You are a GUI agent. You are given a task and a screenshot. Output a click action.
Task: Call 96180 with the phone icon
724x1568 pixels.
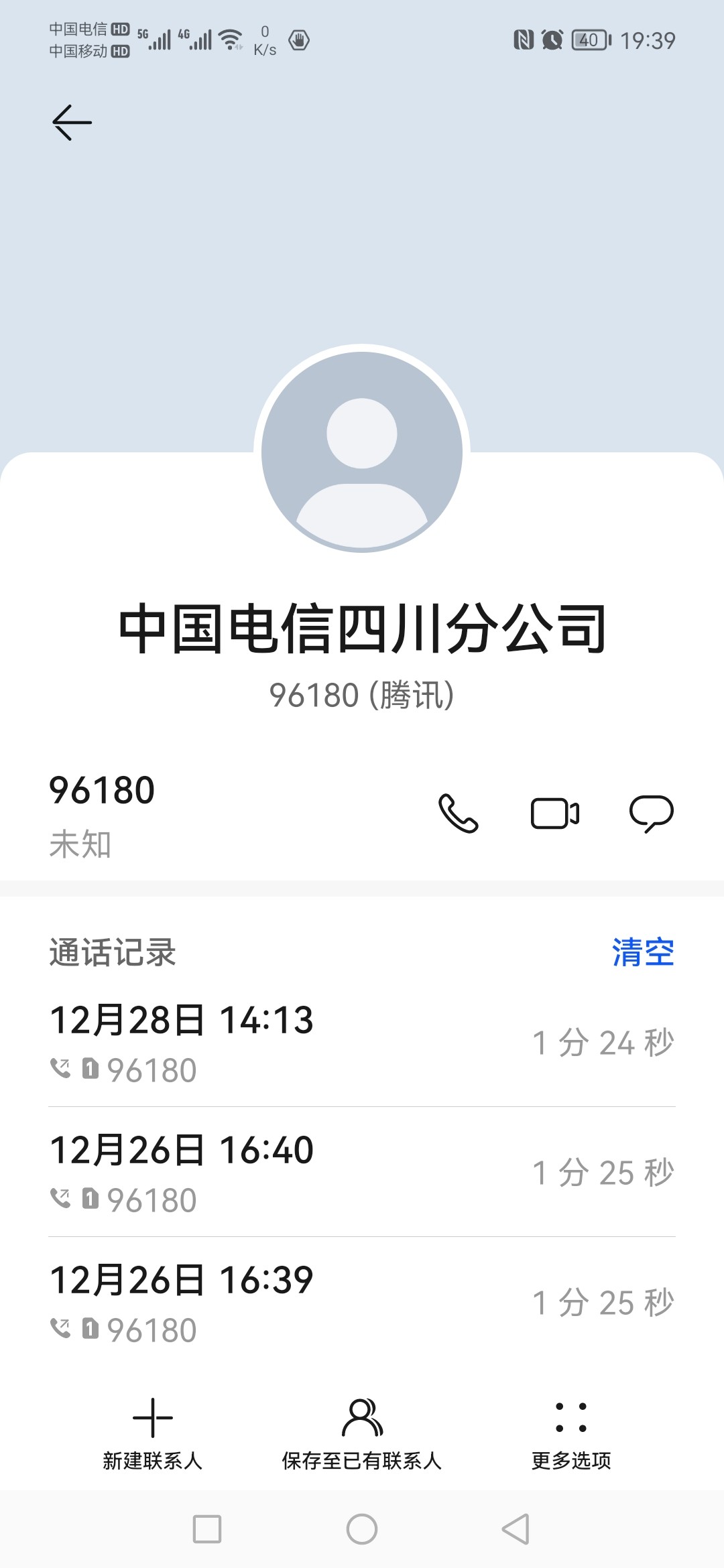tap(459, 813)
